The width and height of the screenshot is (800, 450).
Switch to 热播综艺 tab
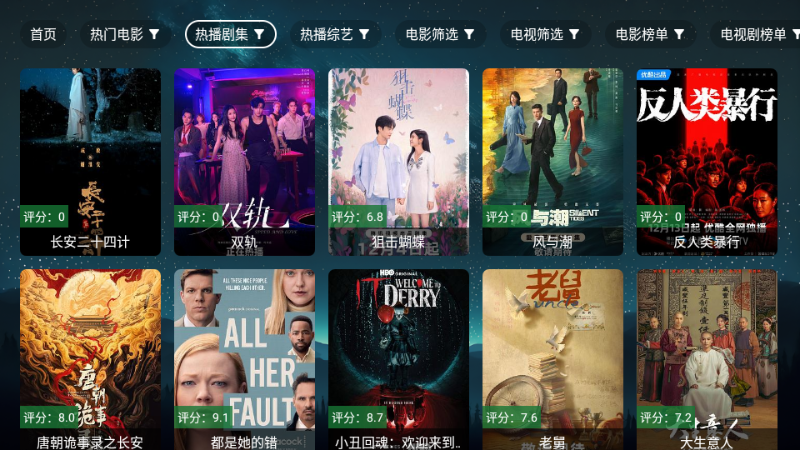tap(335, 34)
